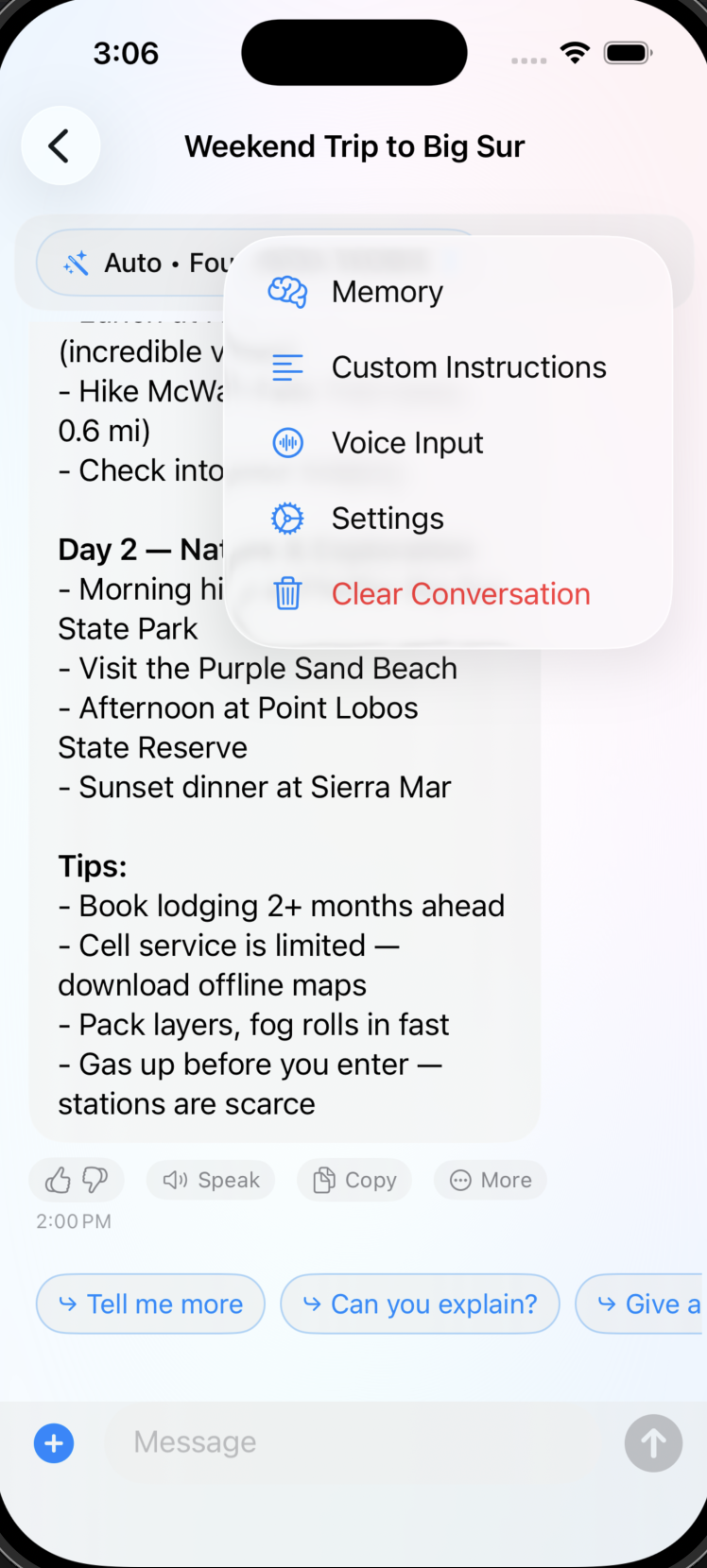Image resolution: width=707 pixels, height=1568 pixels.
Task: Open the Auto model selector dropdown
Action: click(137, 263)
